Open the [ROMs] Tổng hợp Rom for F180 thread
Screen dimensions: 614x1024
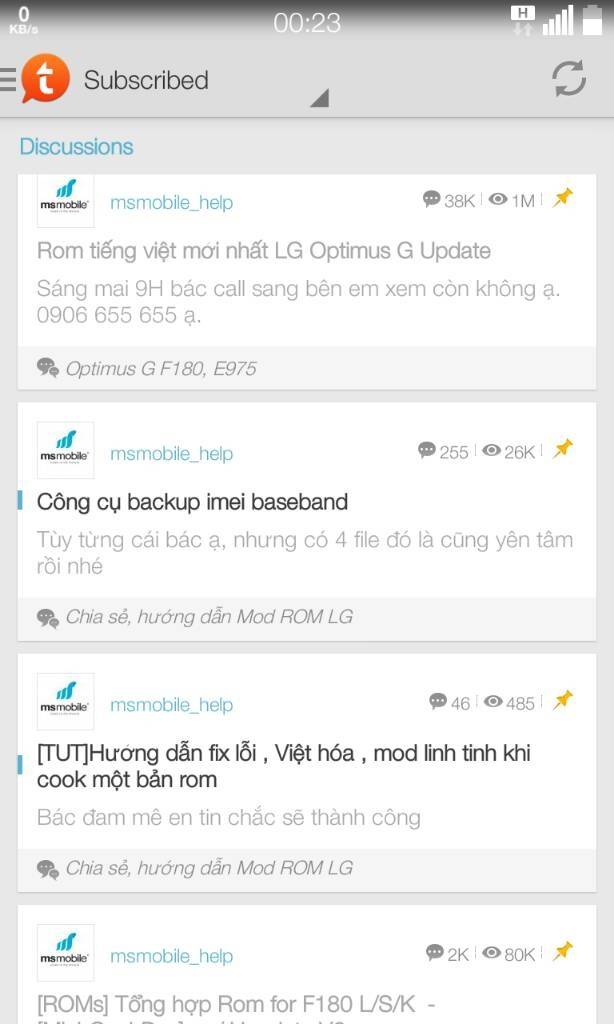235,1003
